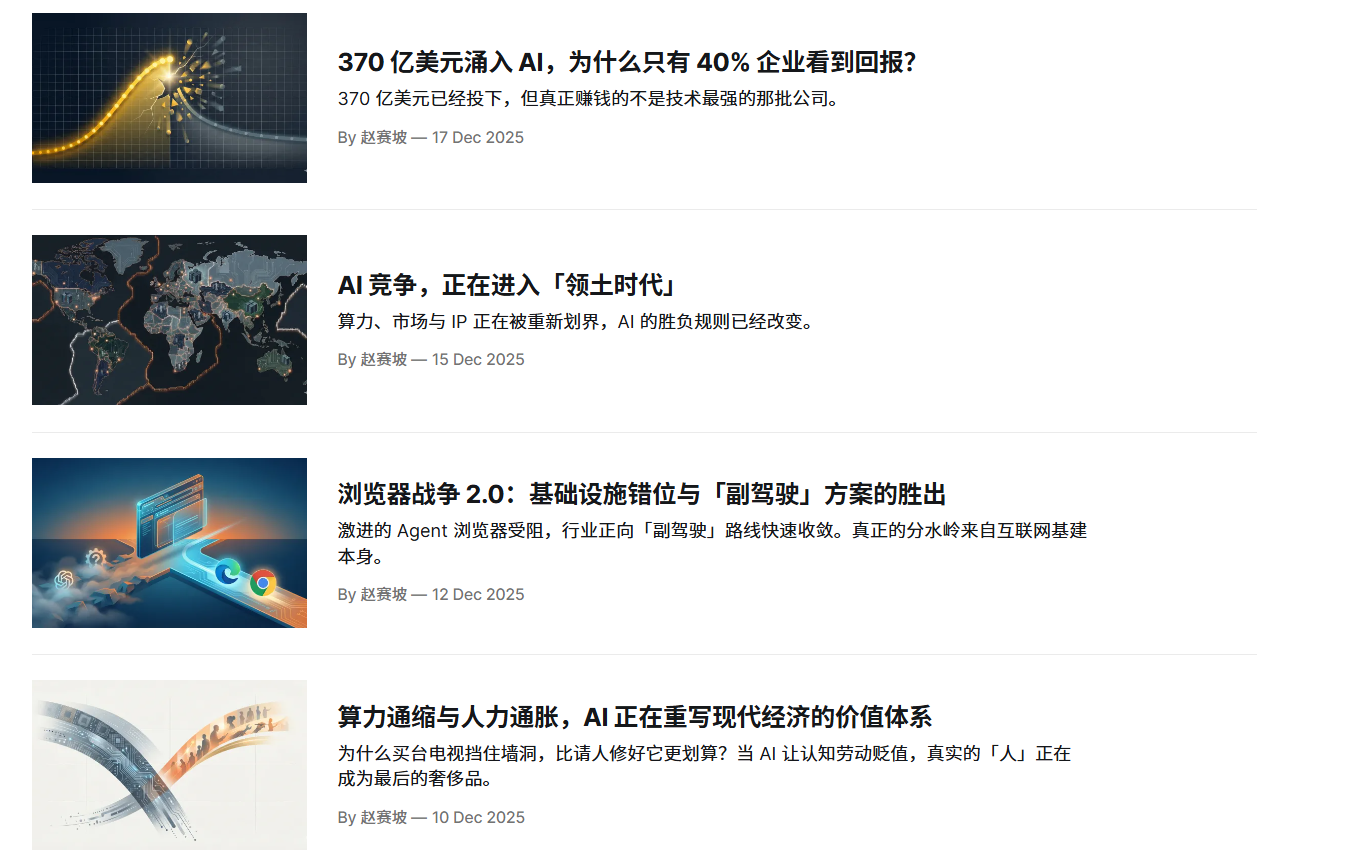Tap the browser illustration thumbnail for 浏览器战争 2.0
Viewport: 1357px width, 862px height.
click(169, 543)
